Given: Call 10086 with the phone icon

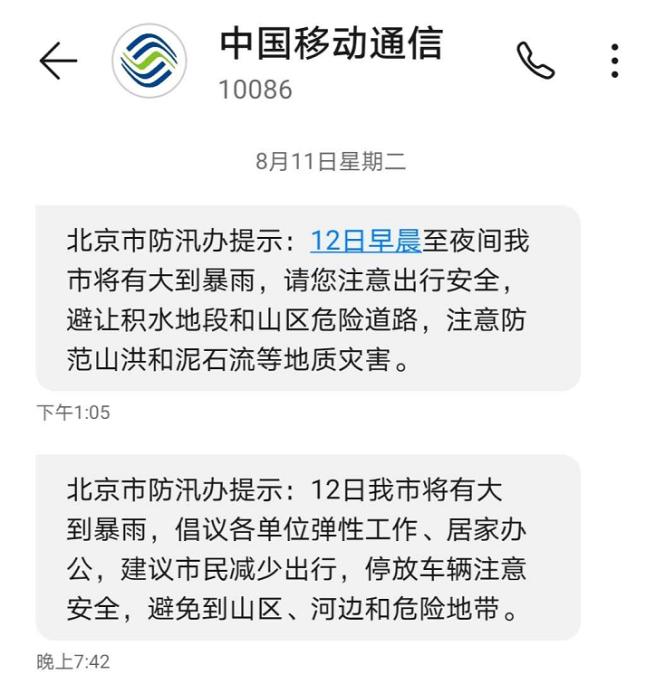Looking at the screenshot, I should click(535, 62).
